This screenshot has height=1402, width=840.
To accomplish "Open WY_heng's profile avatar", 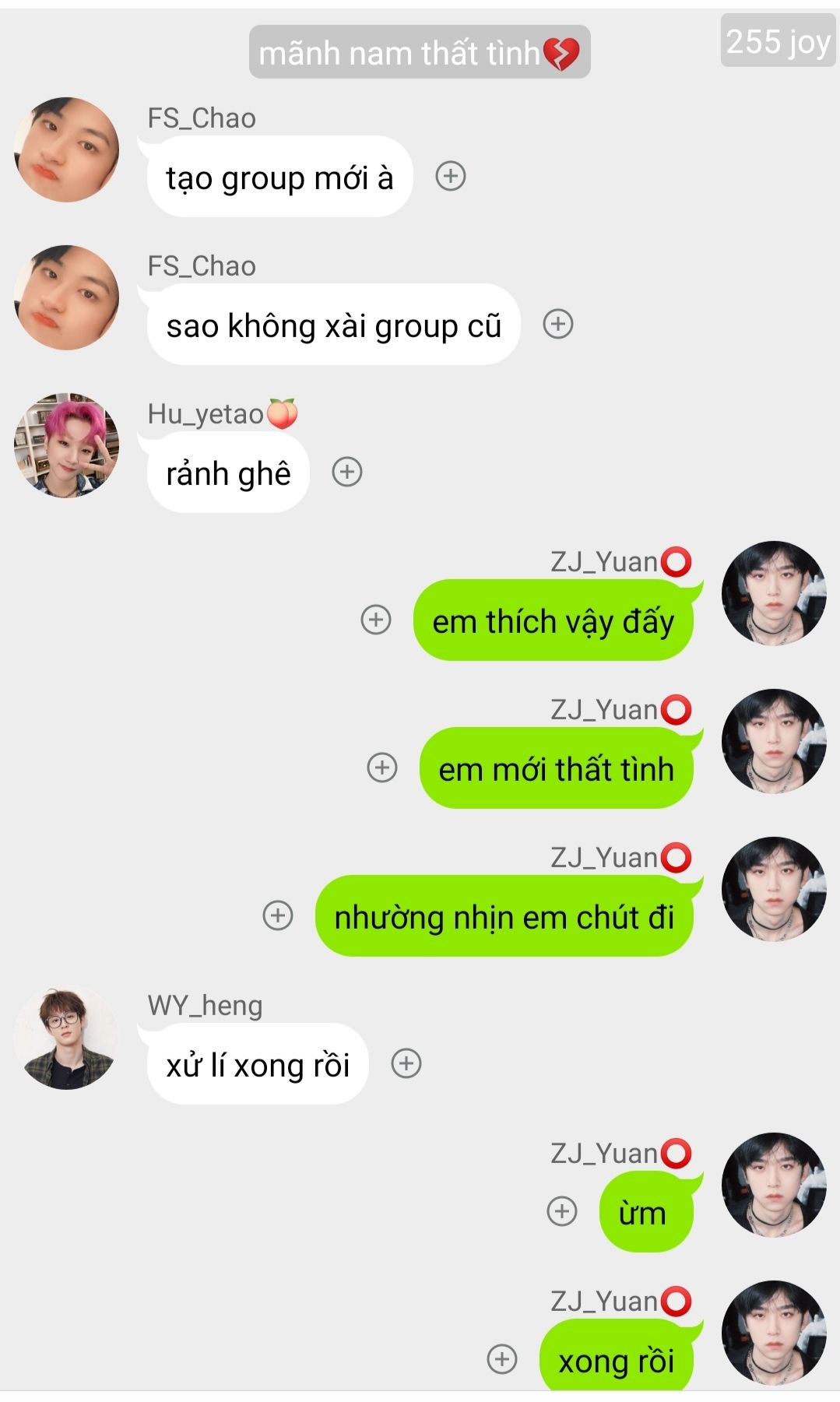I will tap(67, 1037).
